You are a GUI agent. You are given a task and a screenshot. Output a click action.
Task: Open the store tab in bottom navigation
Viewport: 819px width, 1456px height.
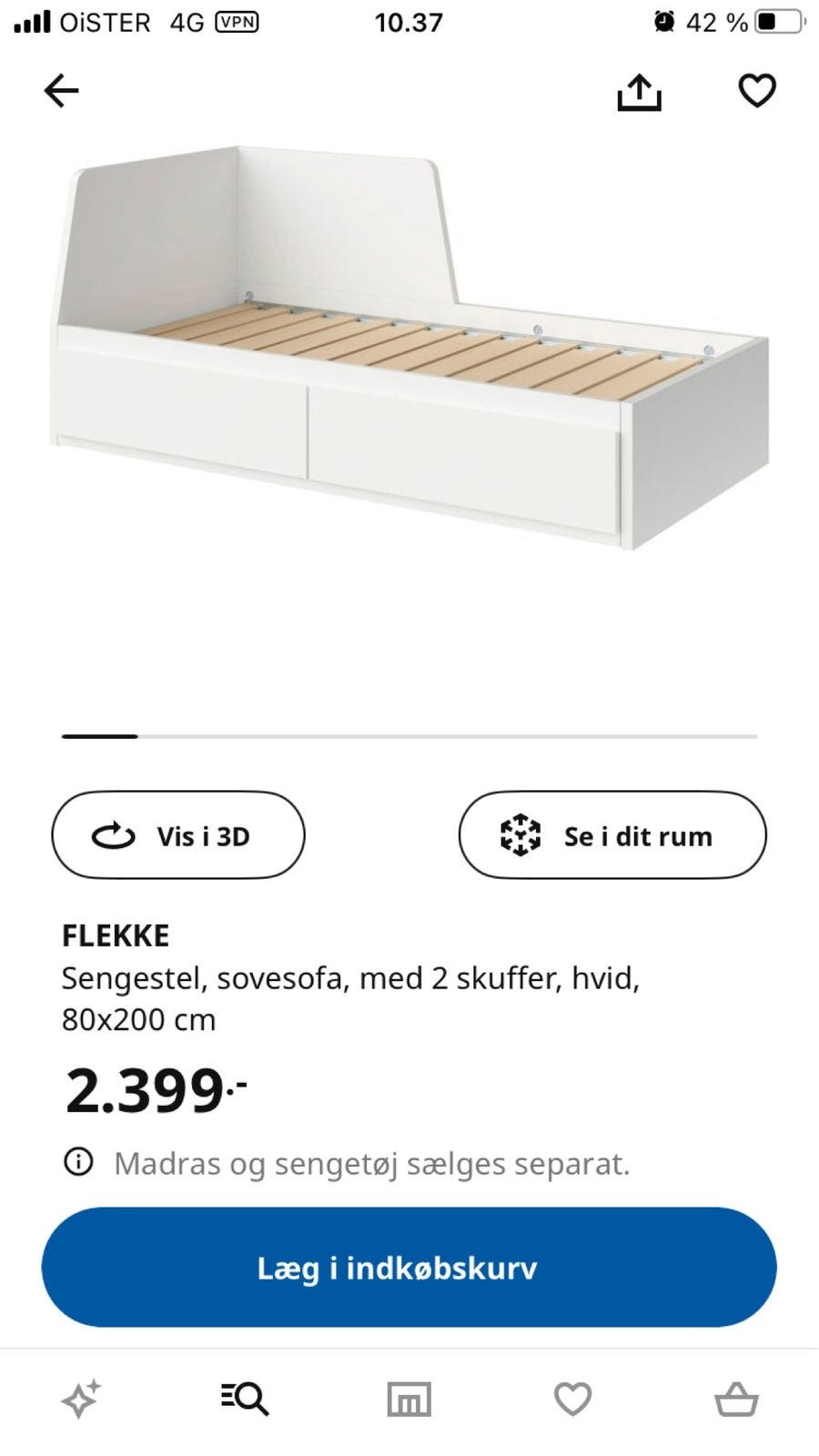click(x=409, y=1400)
